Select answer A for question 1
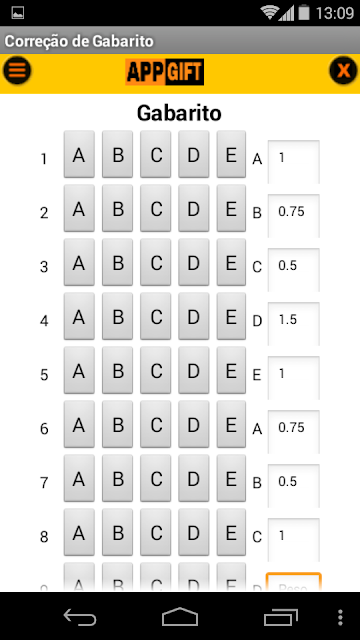The width and height of the screenshot is (360, 640). tap(79, 154)
